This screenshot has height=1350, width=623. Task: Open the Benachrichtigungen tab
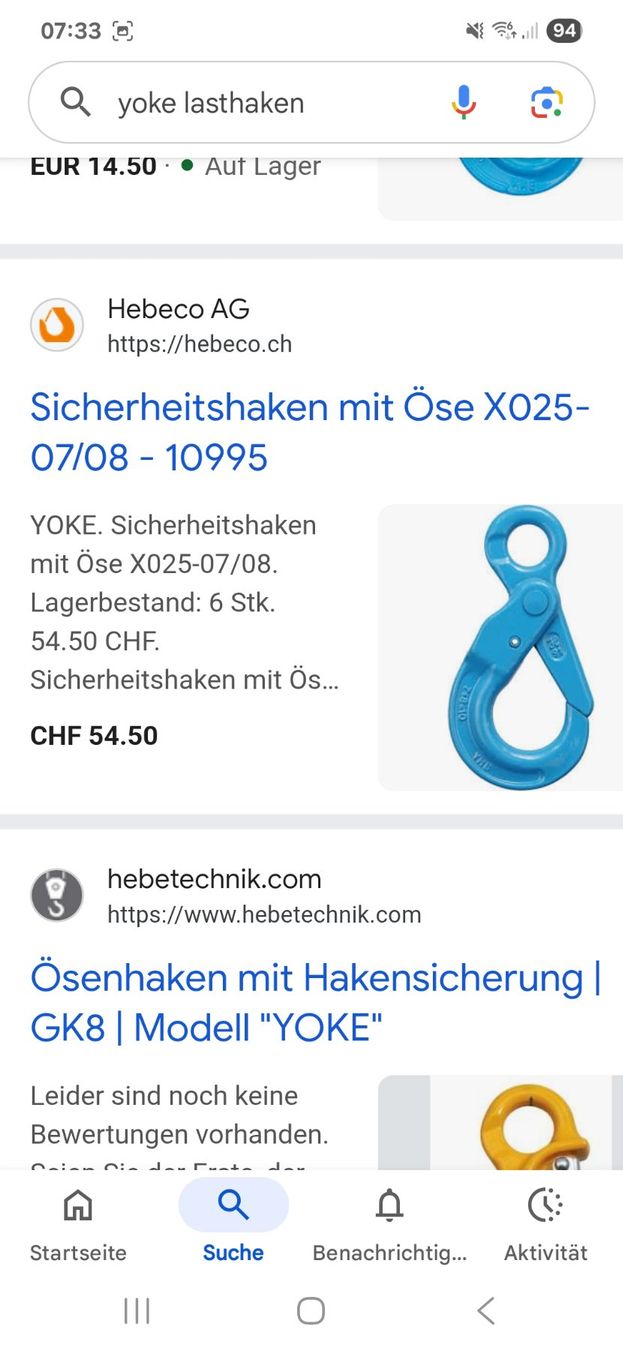pos(389,1225)
